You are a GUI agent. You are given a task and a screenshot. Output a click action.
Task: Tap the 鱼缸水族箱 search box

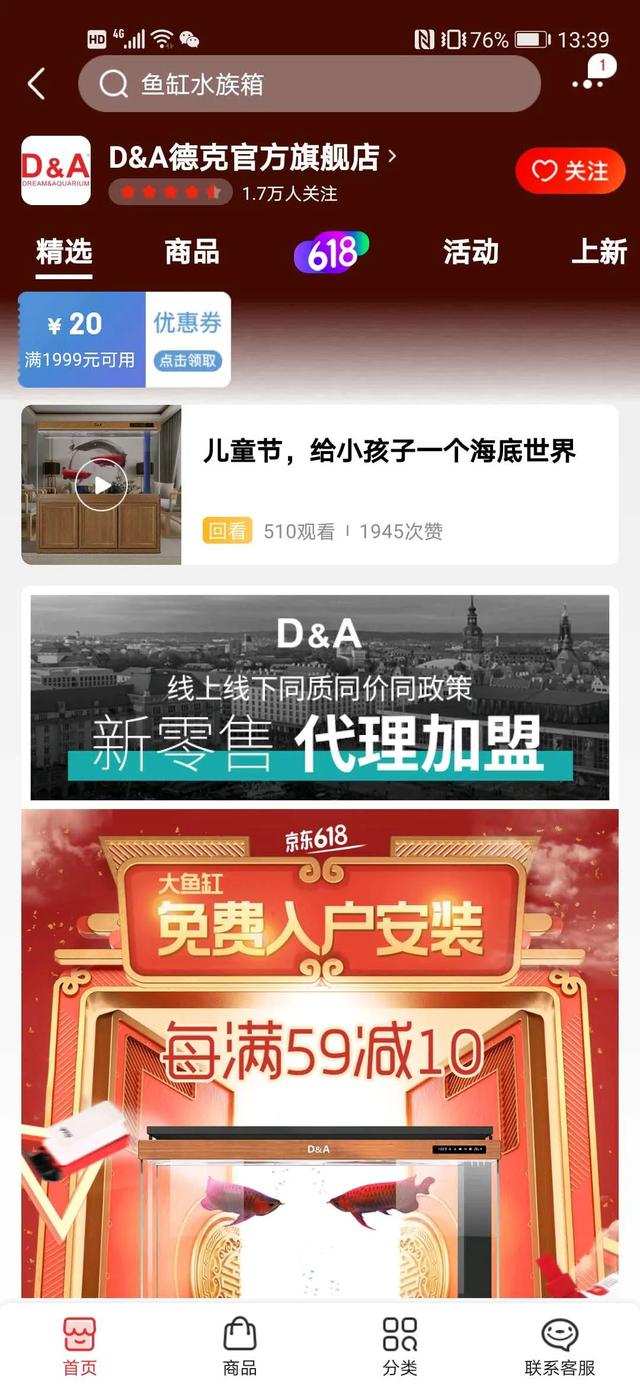309,84
